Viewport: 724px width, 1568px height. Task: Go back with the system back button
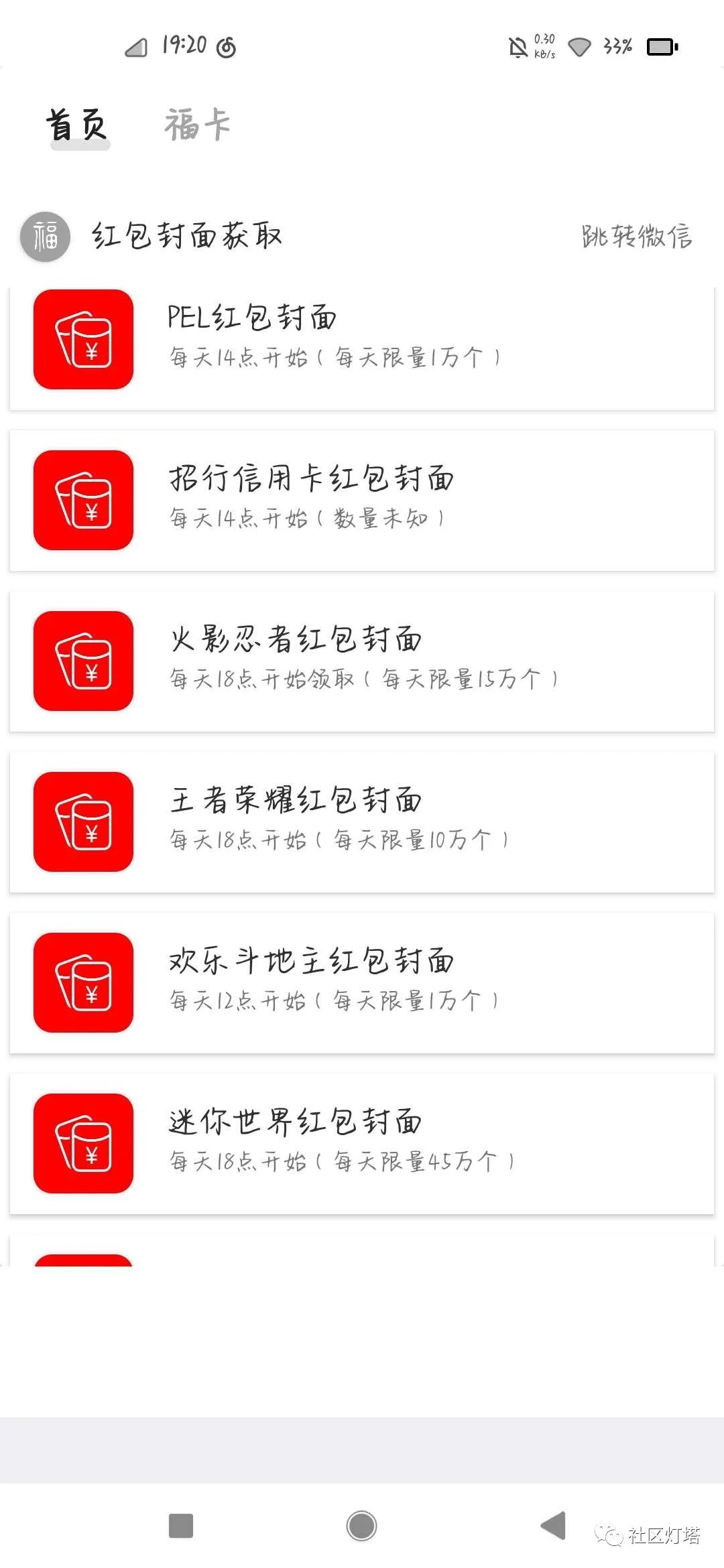tap(554, 1526)
